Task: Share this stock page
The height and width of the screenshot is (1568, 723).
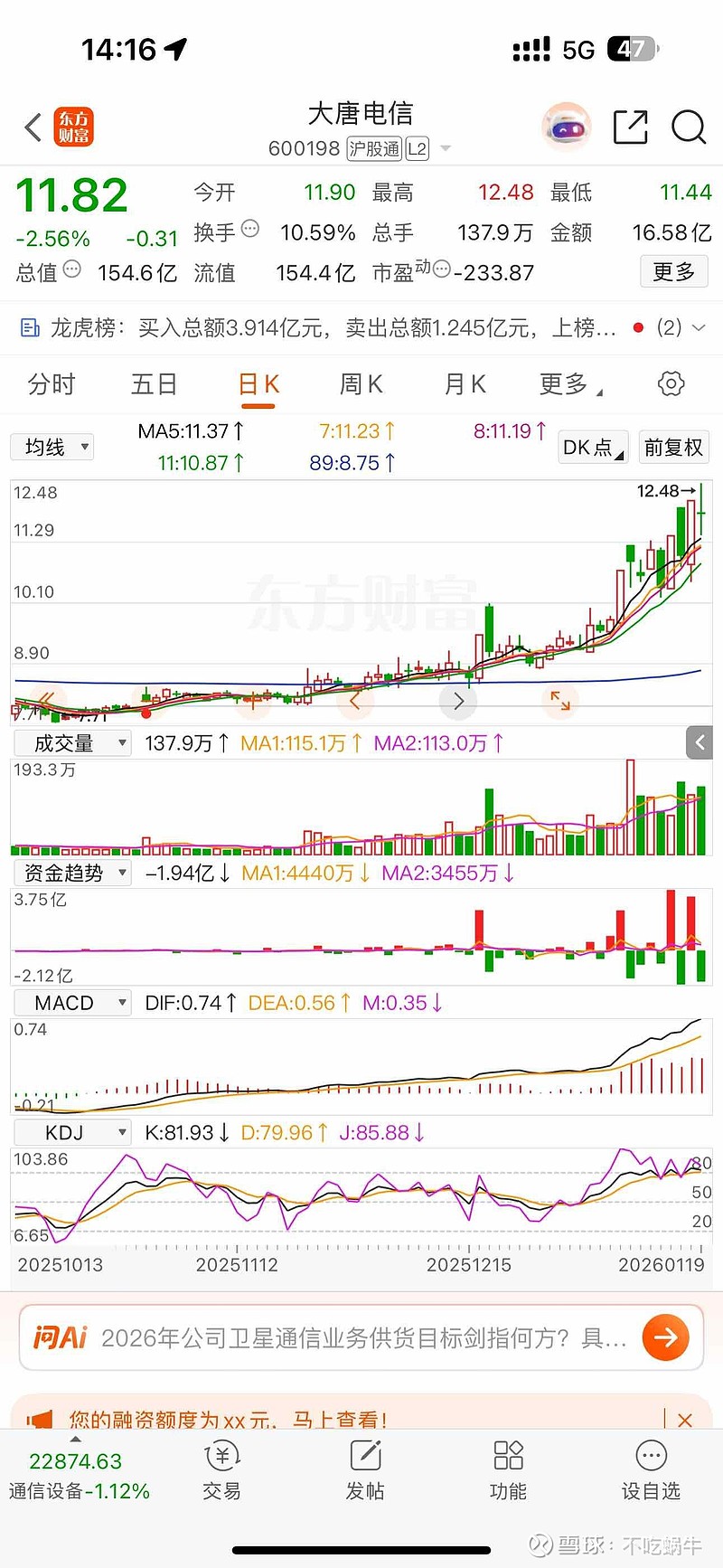Action: pyautogui.click(x=630, y=128)
